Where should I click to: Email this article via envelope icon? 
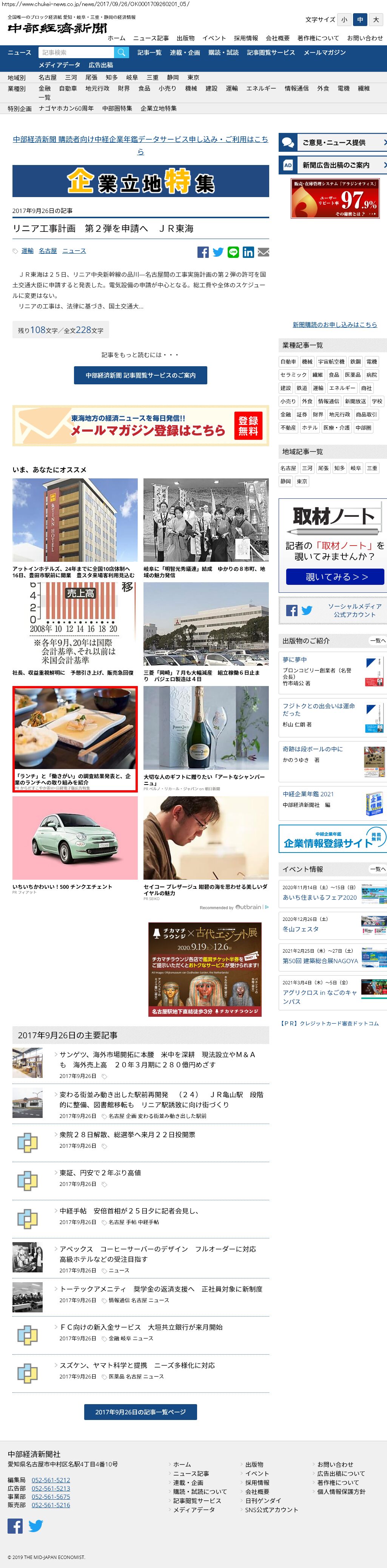263,253
